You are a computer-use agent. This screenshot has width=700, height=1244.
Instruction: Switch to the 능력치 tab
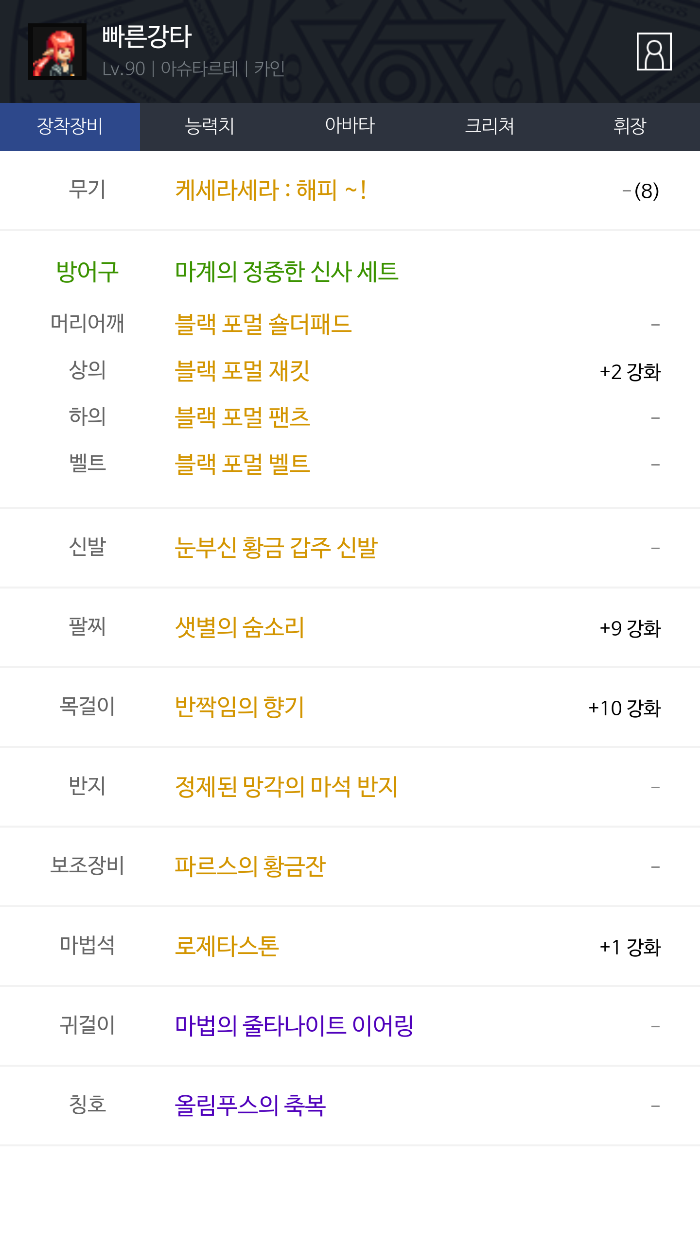(x=210, y=126)
